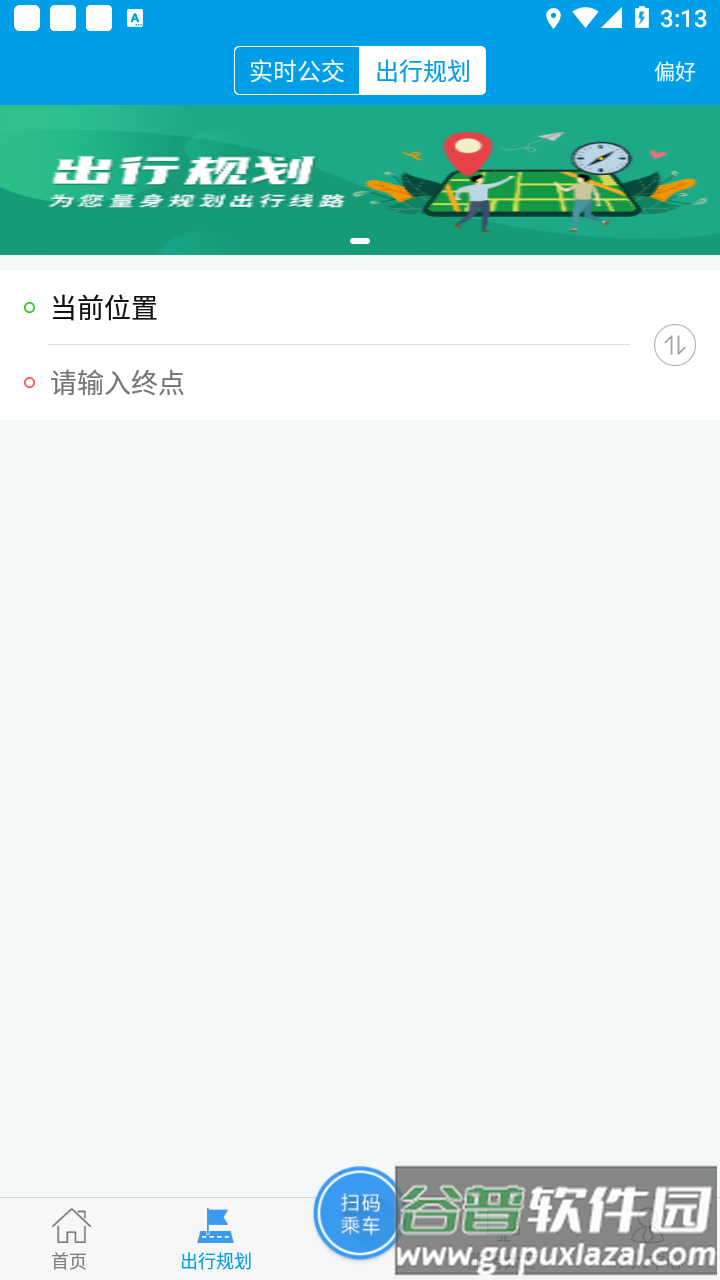The image size is (720, 1280).
Task: Tap the green origin dot marker
Action: point(27,308)
